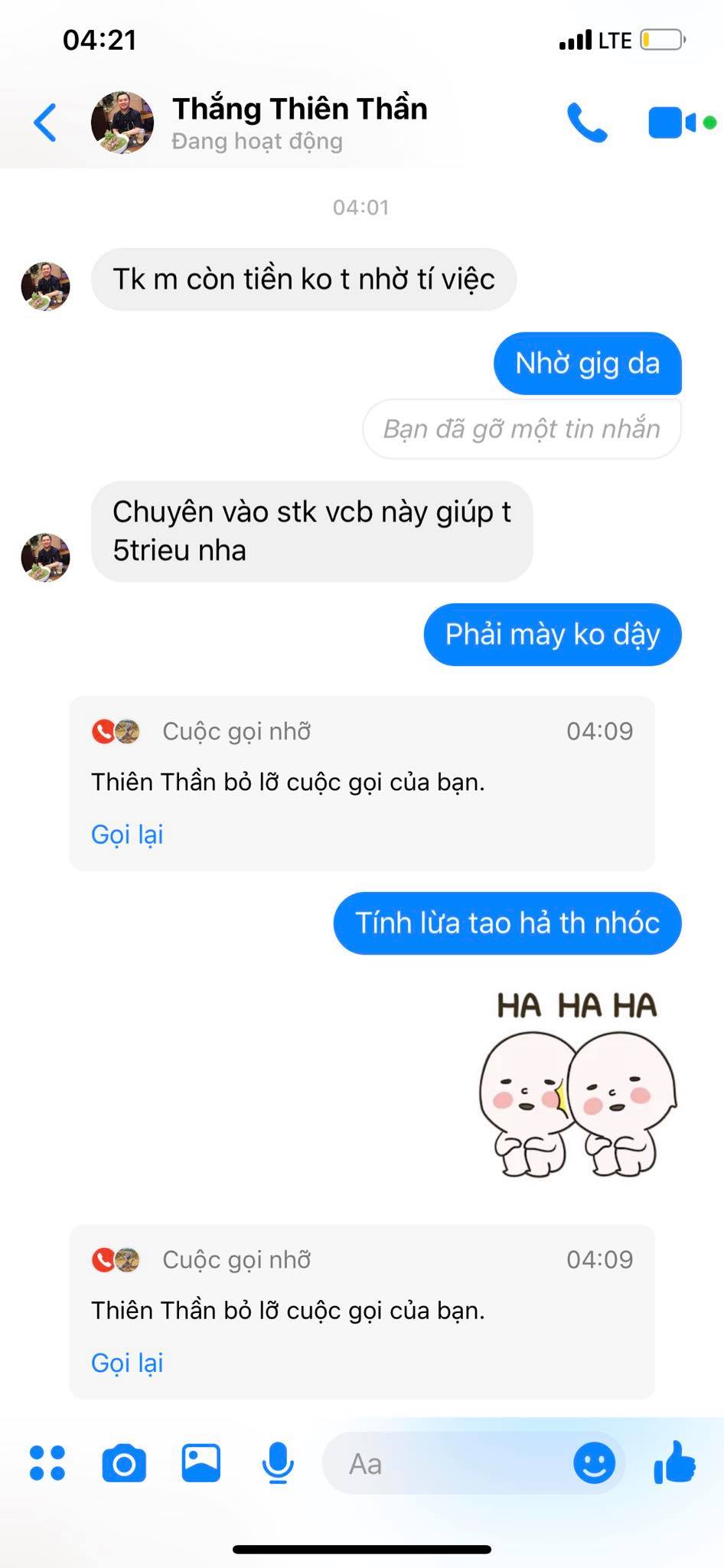Open Thắng Thiên Thần's profile header
Viewport: 724px width, 1568px height.
click(298, 122)
